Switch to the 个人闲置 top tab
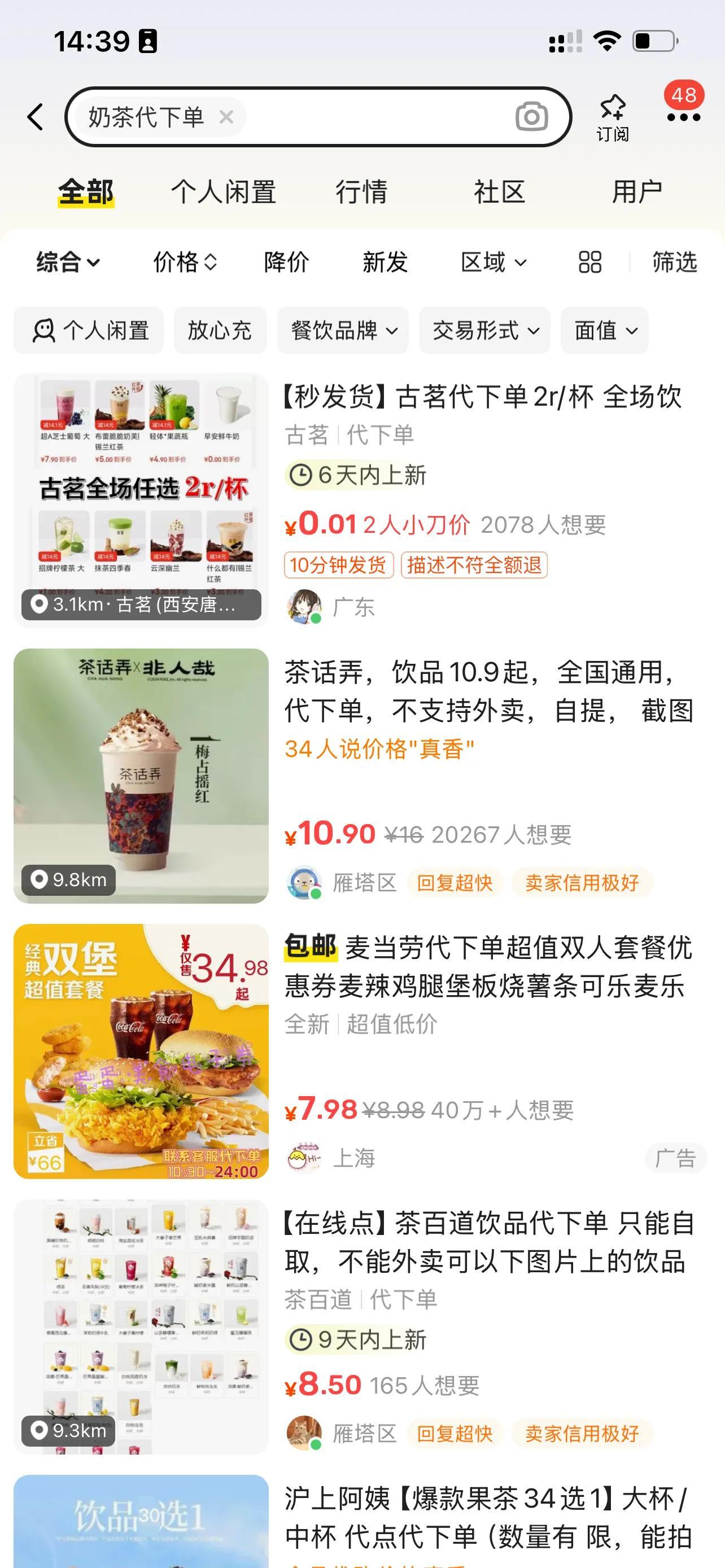 click(x=224, y=192)
